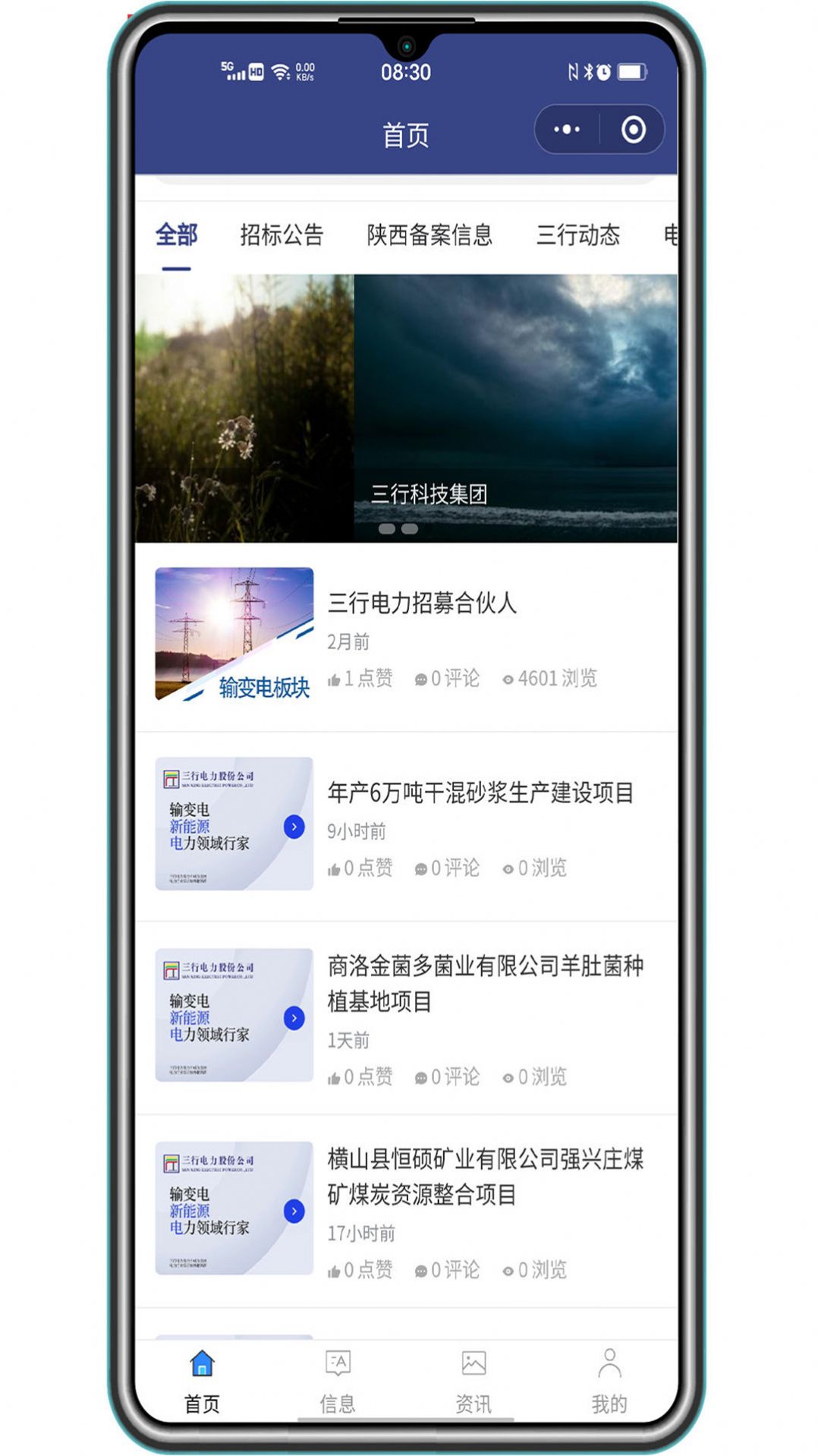Open 年产6万吨干混砂浆生产建设项目 article

click(x=480, y=793)
